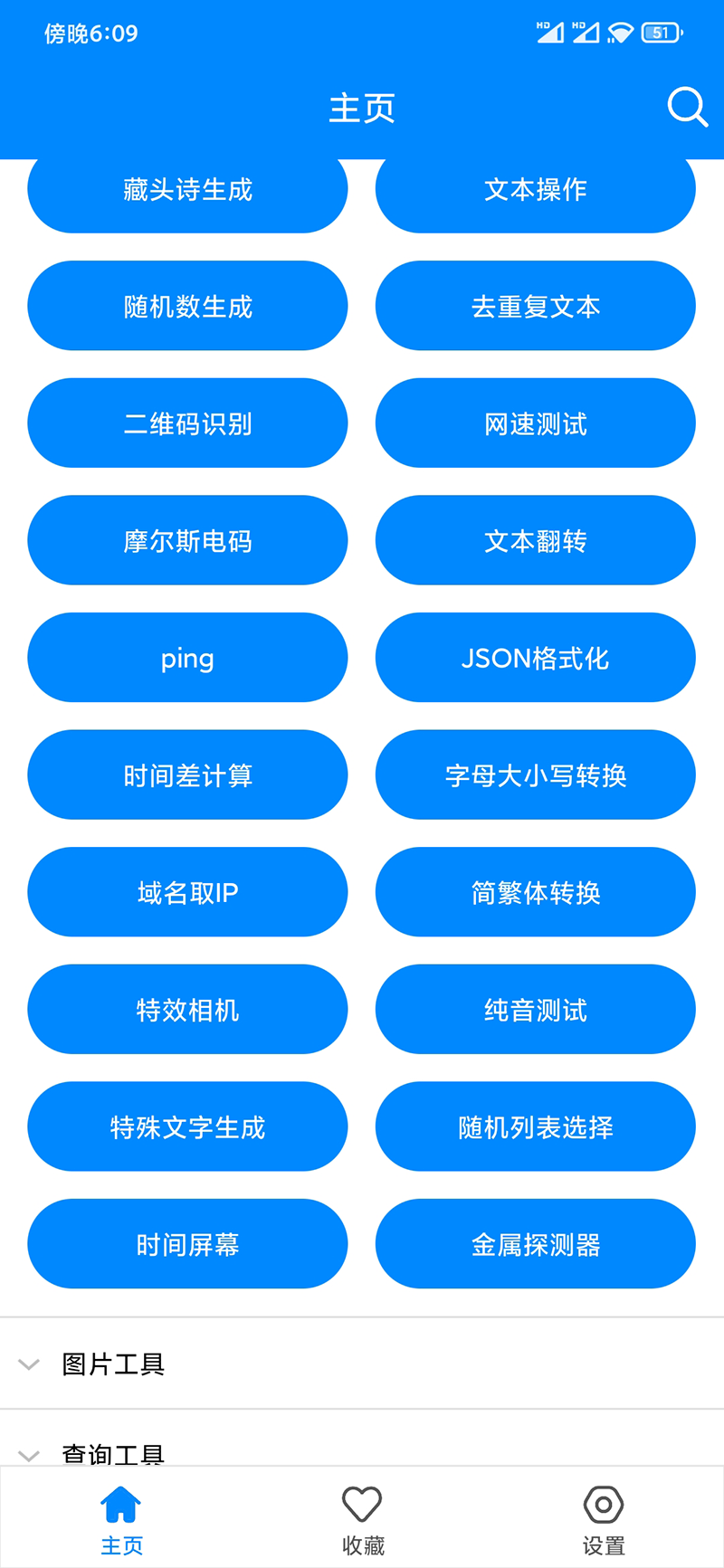Switch to the 收藏 favorites tab
Image resolution: width=724 pixels, height=1568 pixels.
click(362, 1520)
